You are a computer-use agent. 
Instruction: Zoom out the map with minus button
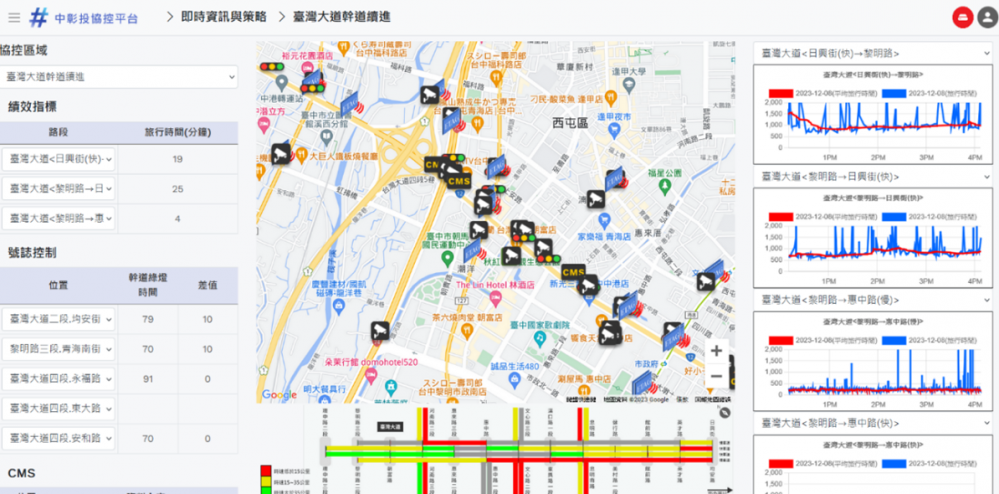point(716,376)
